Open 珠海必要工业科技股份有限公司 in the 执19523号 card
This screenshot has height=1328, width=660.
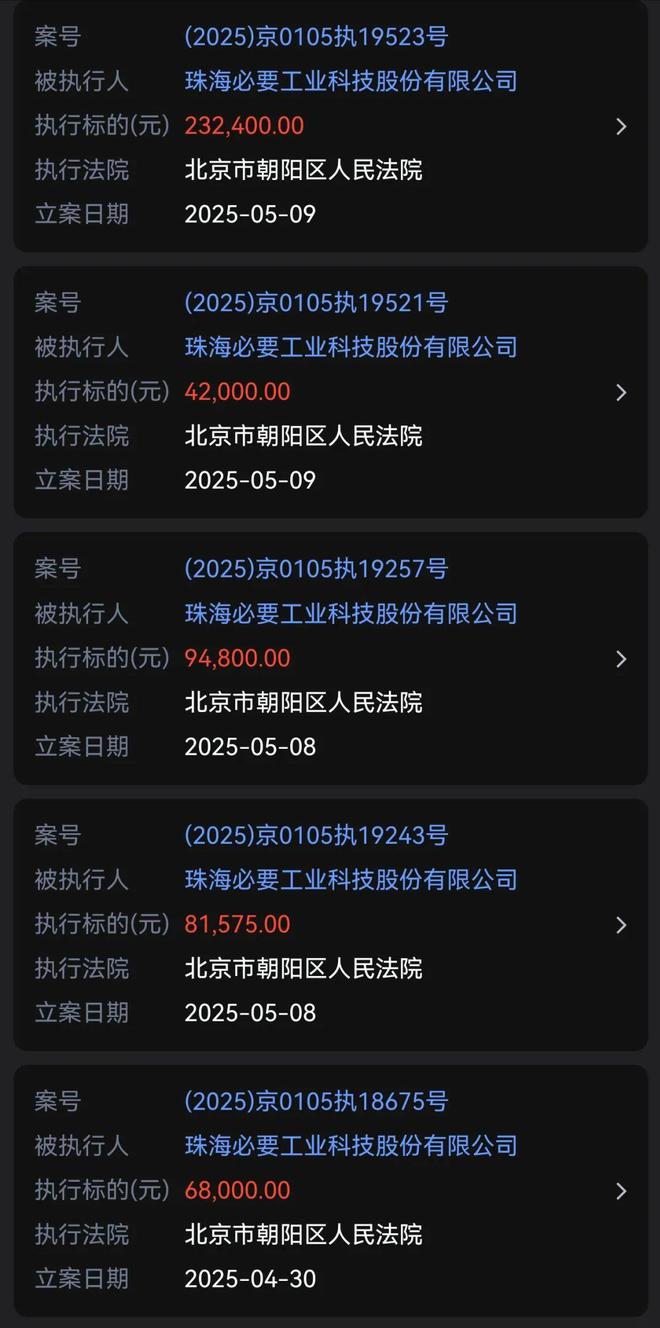(351, 81)
